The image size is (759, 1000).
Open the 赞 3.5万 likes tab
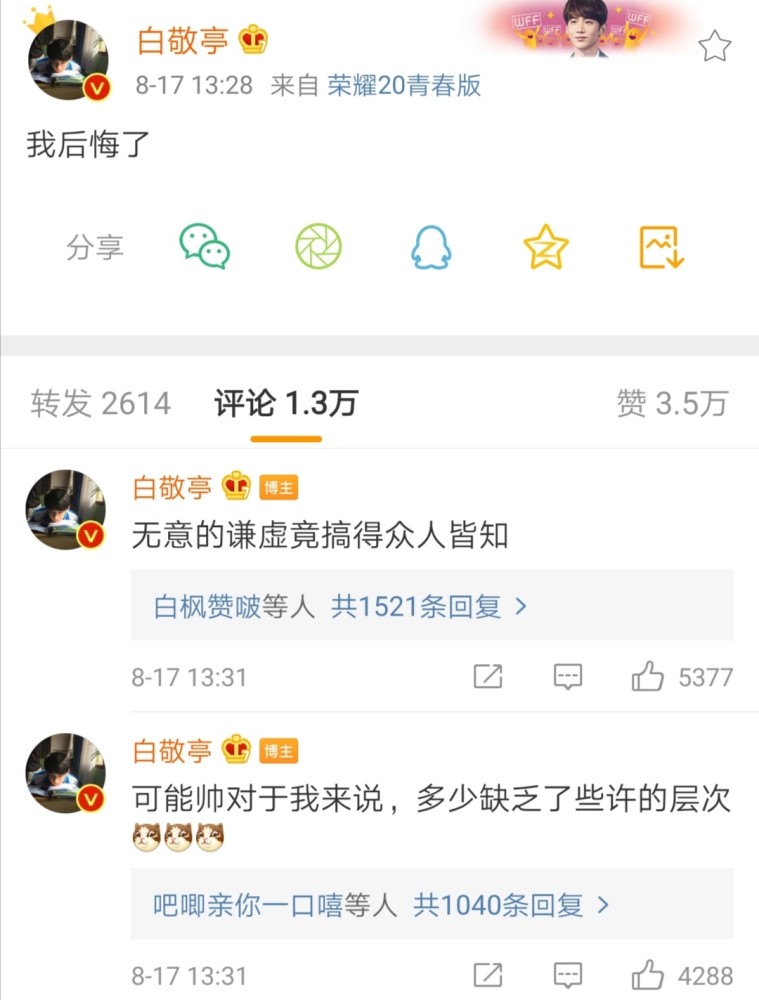672,403
